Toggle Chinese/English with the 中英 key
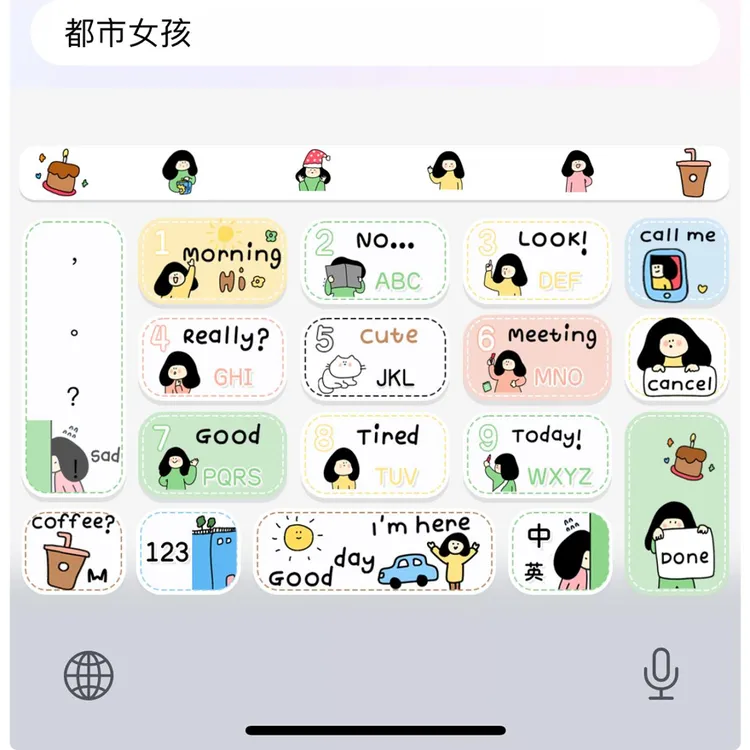750x750 pixels. point(560,552)
